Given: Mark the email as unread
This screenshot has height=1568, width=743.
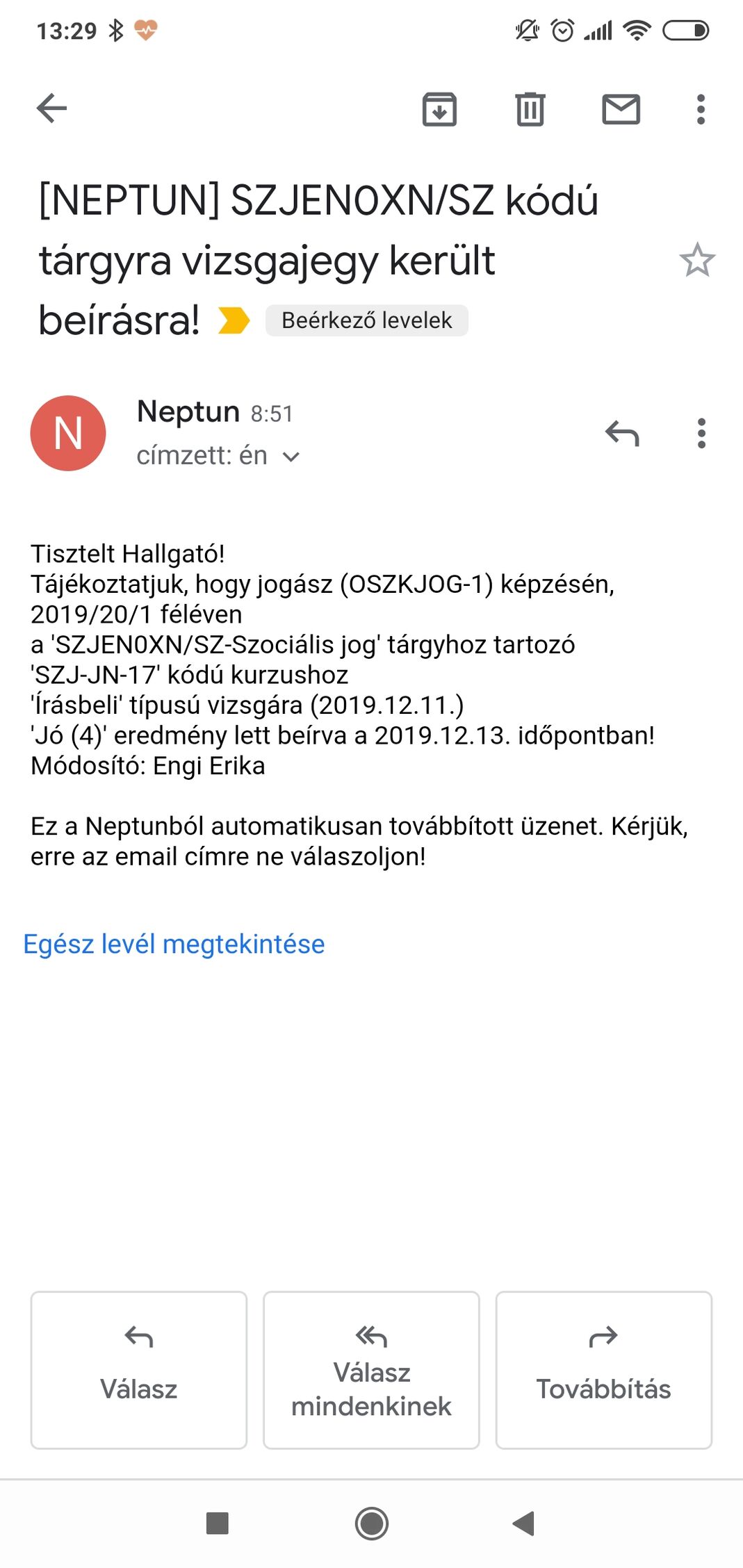Looking at the screenshot, I should tap(620, 109).
